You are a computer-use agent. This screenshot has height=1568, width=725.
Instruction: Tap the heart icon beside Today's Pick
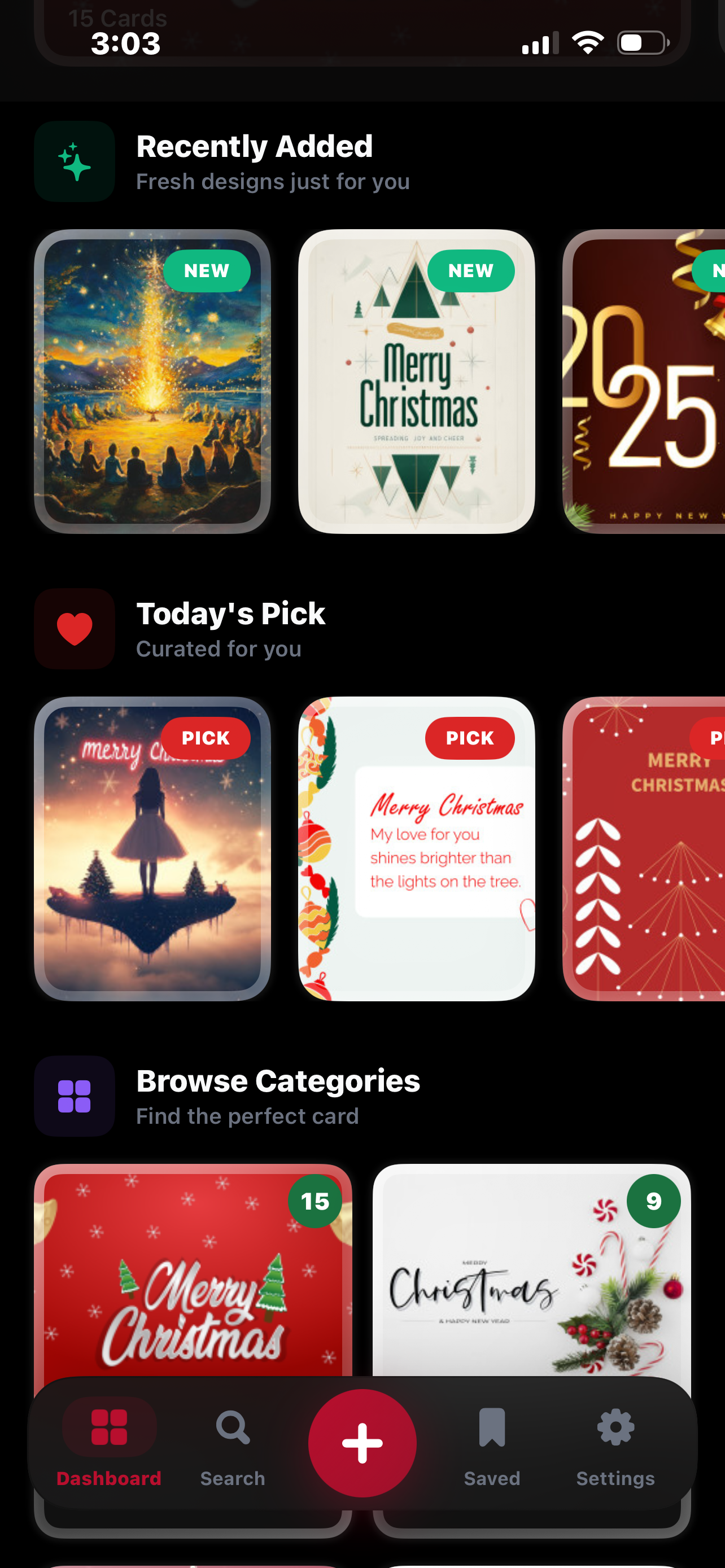[73, 628]
